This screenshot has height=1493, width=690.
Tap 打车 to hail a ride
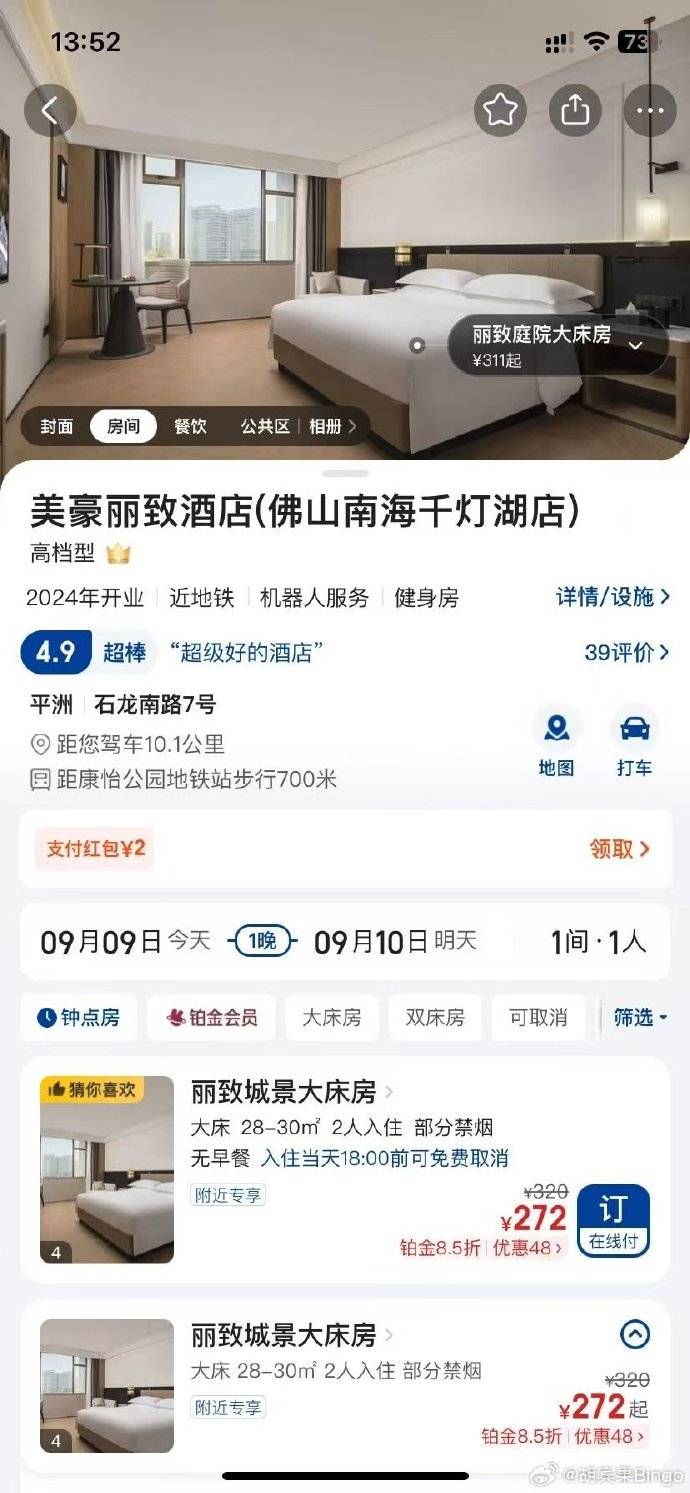tap(634, 741)
